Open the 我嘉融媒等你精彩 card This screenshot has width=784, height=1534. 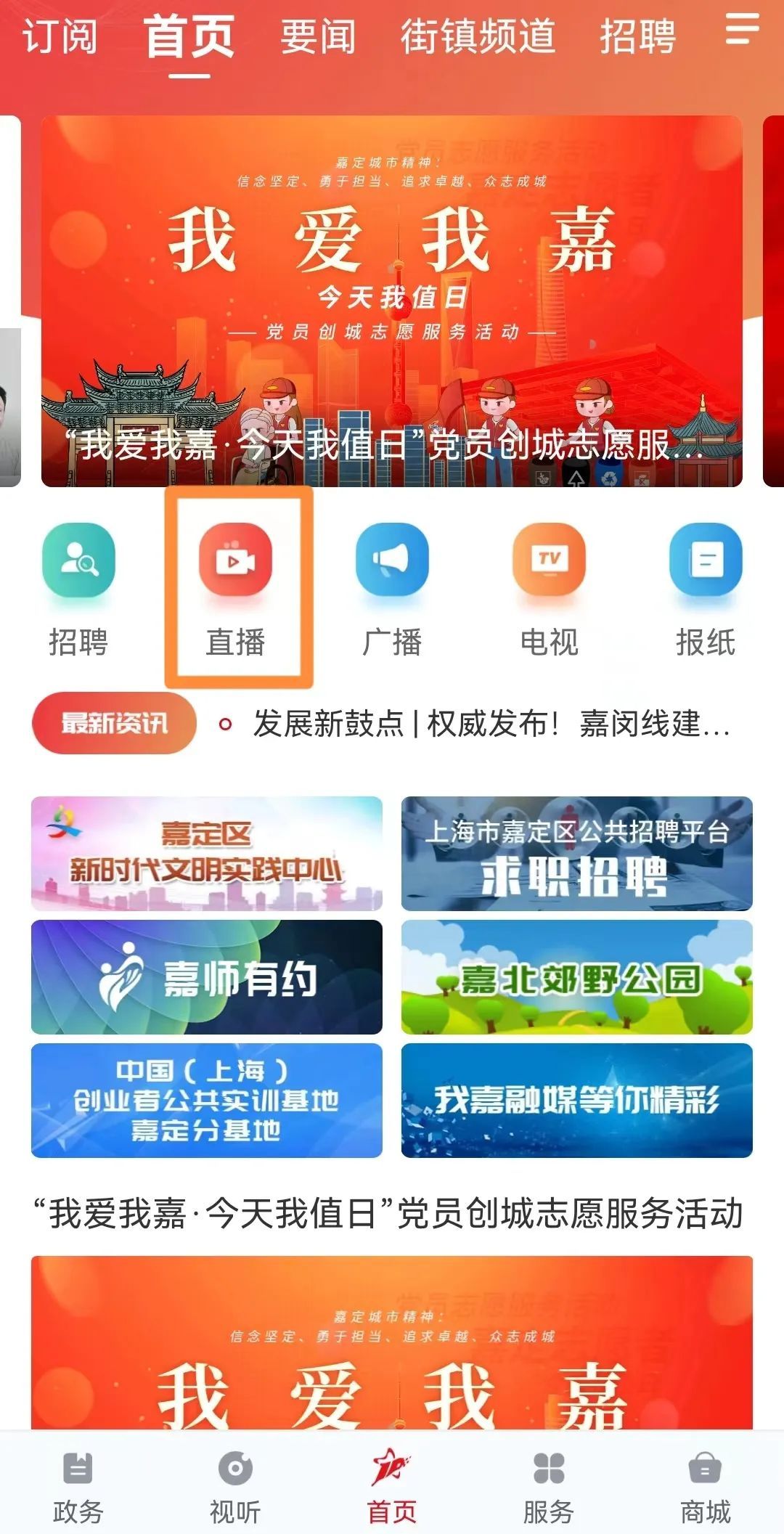coord(577,1101)
